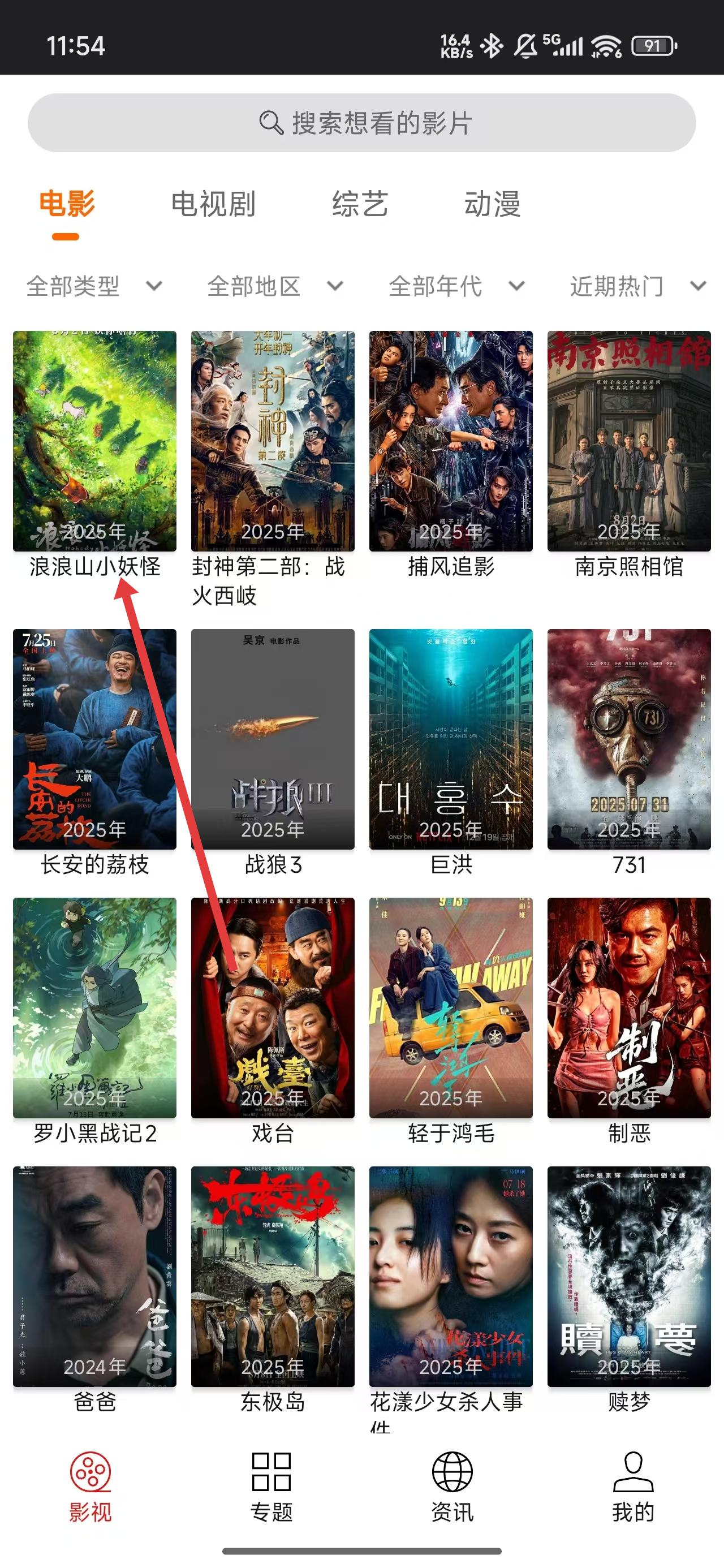This screenshot has width=724, height=1568.
Task: Open the movie 戏台
Action: point(273,1007)
